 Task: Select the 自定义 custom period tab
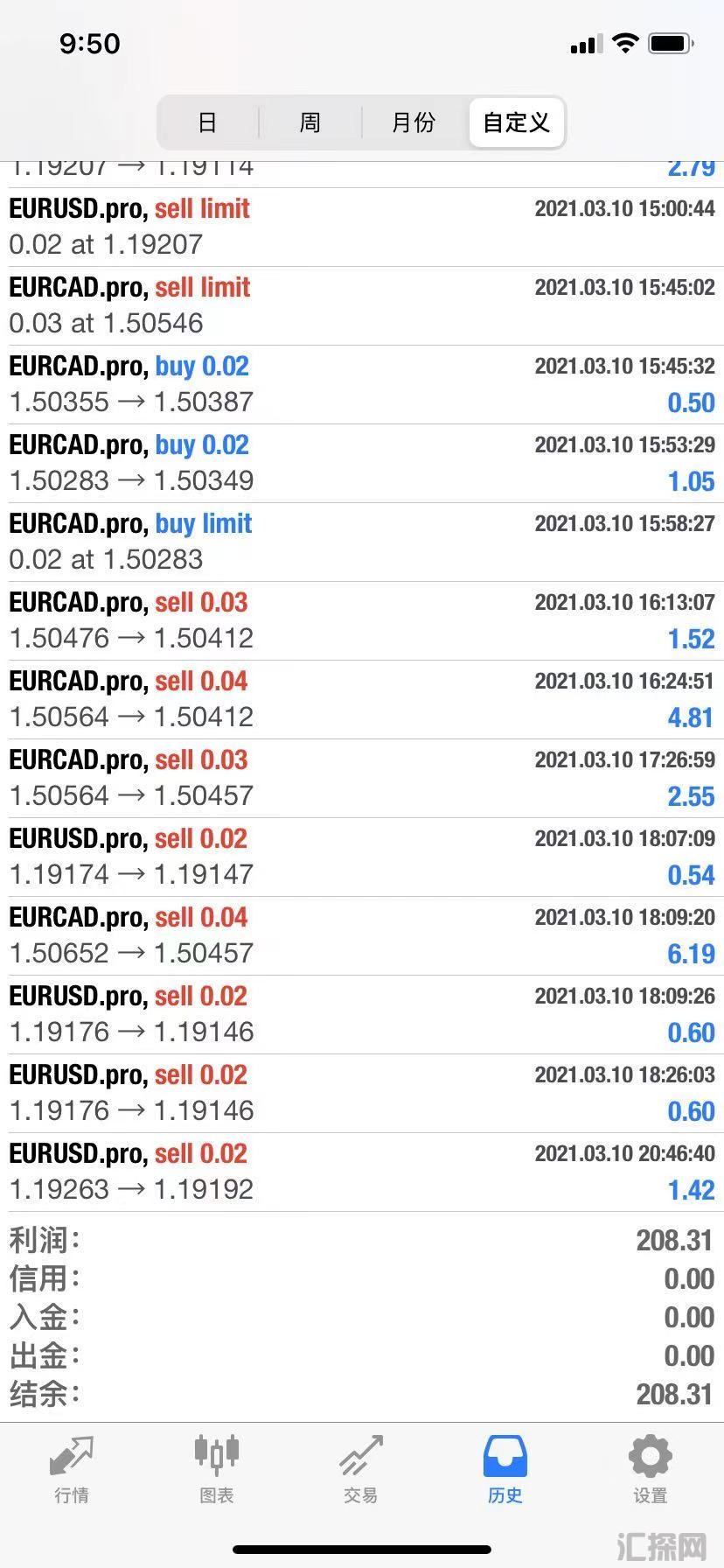click(516, 122)
